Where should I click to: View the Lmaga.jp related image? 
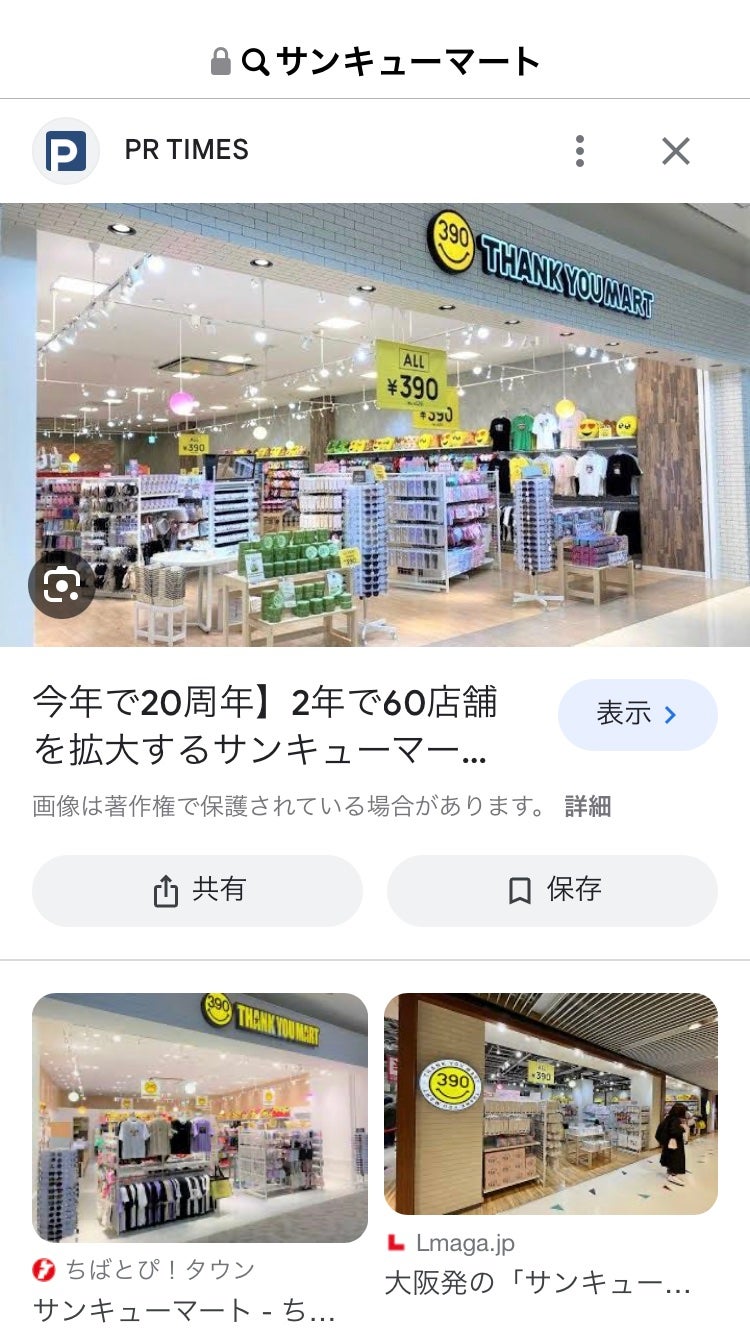pos(551,1104)
